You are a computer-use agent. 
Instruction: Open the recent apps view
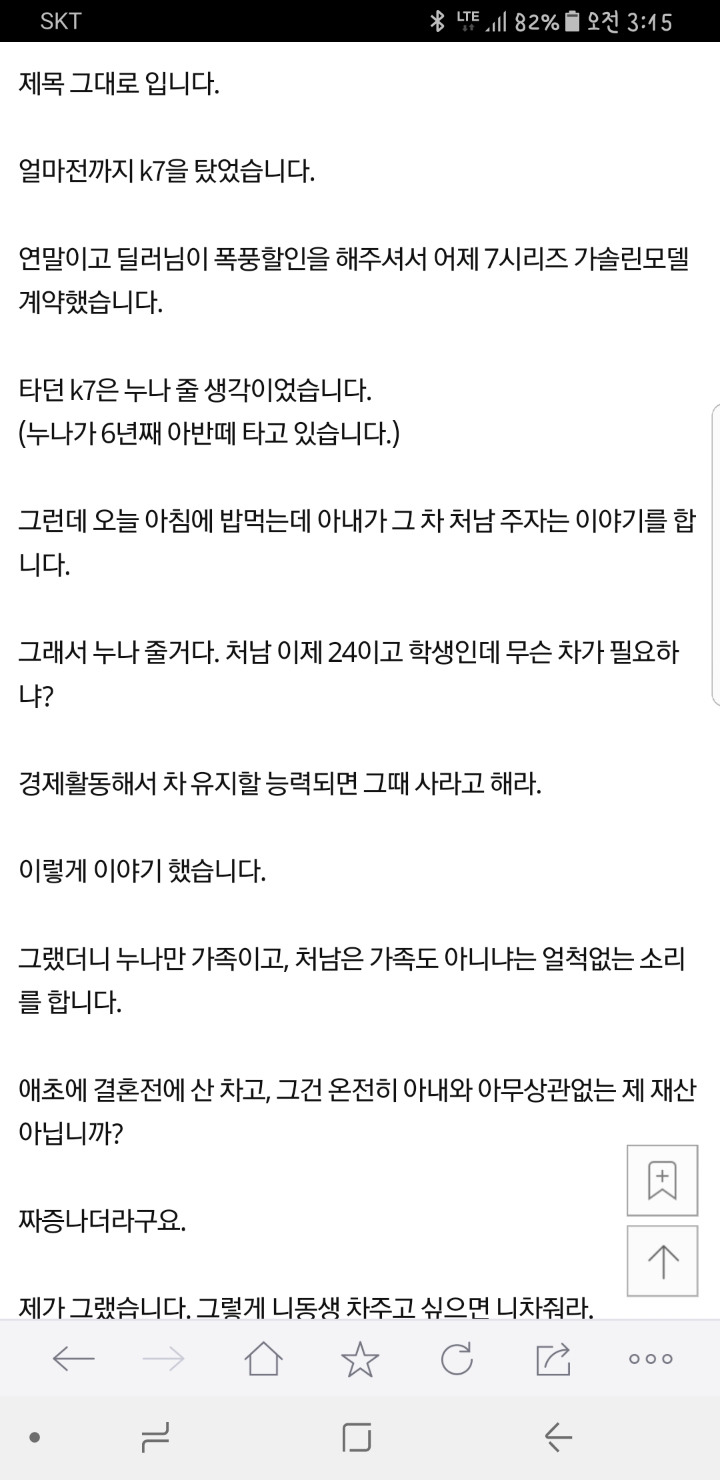[154, 1438]
